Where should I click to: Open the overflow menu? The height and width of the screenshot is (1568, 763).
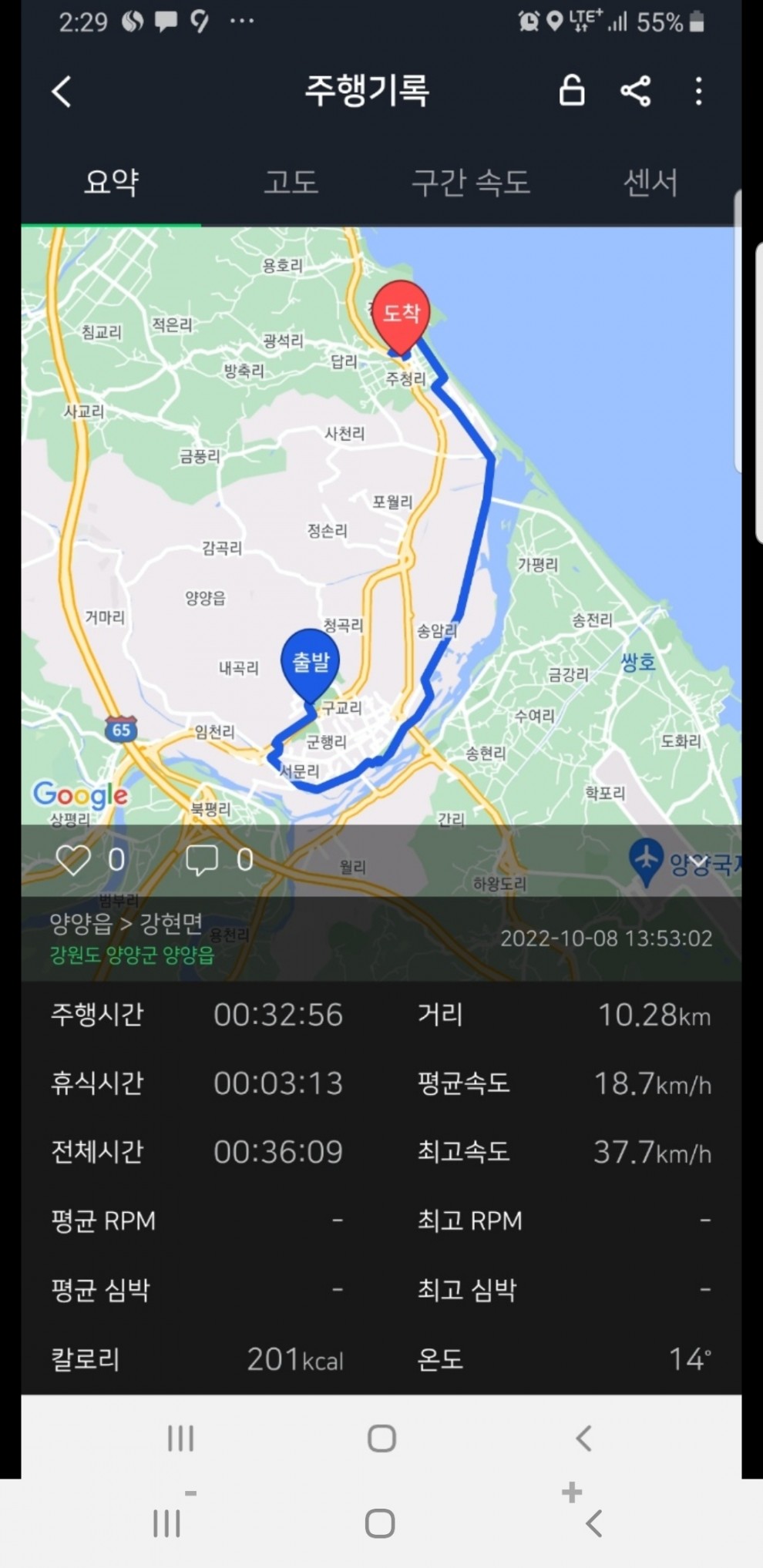pyautogui.click(x=698, y=91)
